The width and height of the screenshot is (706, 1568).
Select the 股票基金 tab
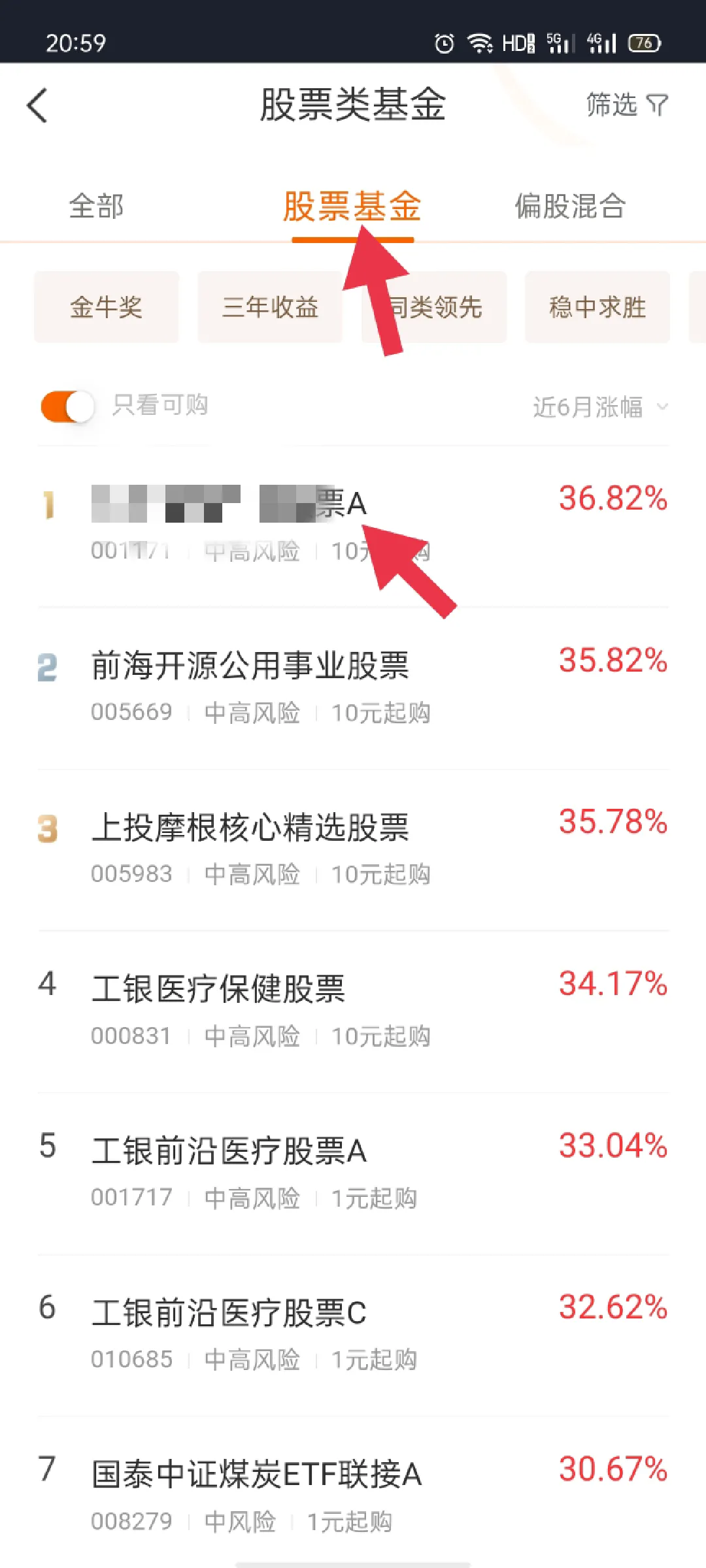click(352, 206)
